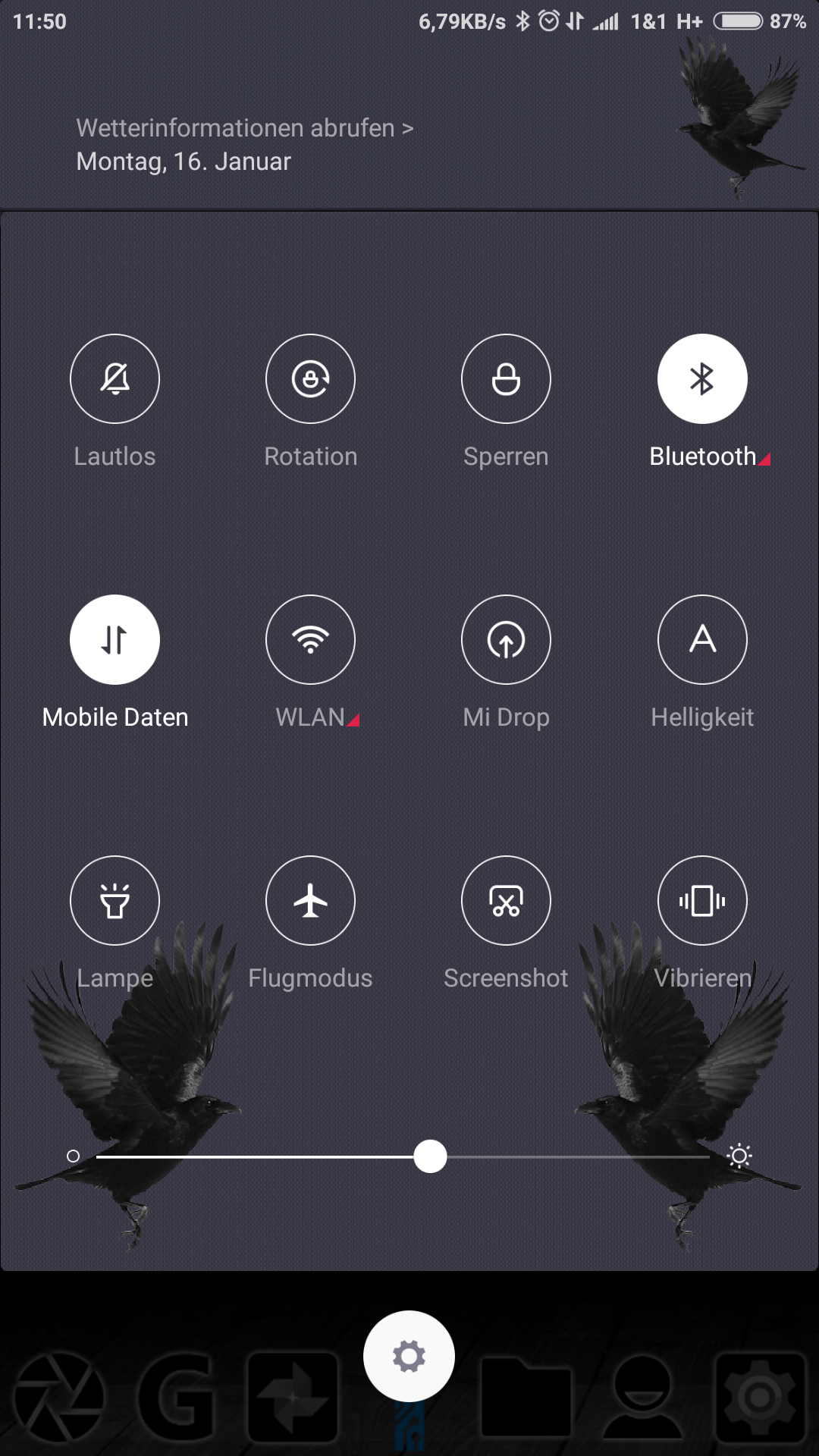Switch on the Lampe flashlight

click(x=115, y=900)
